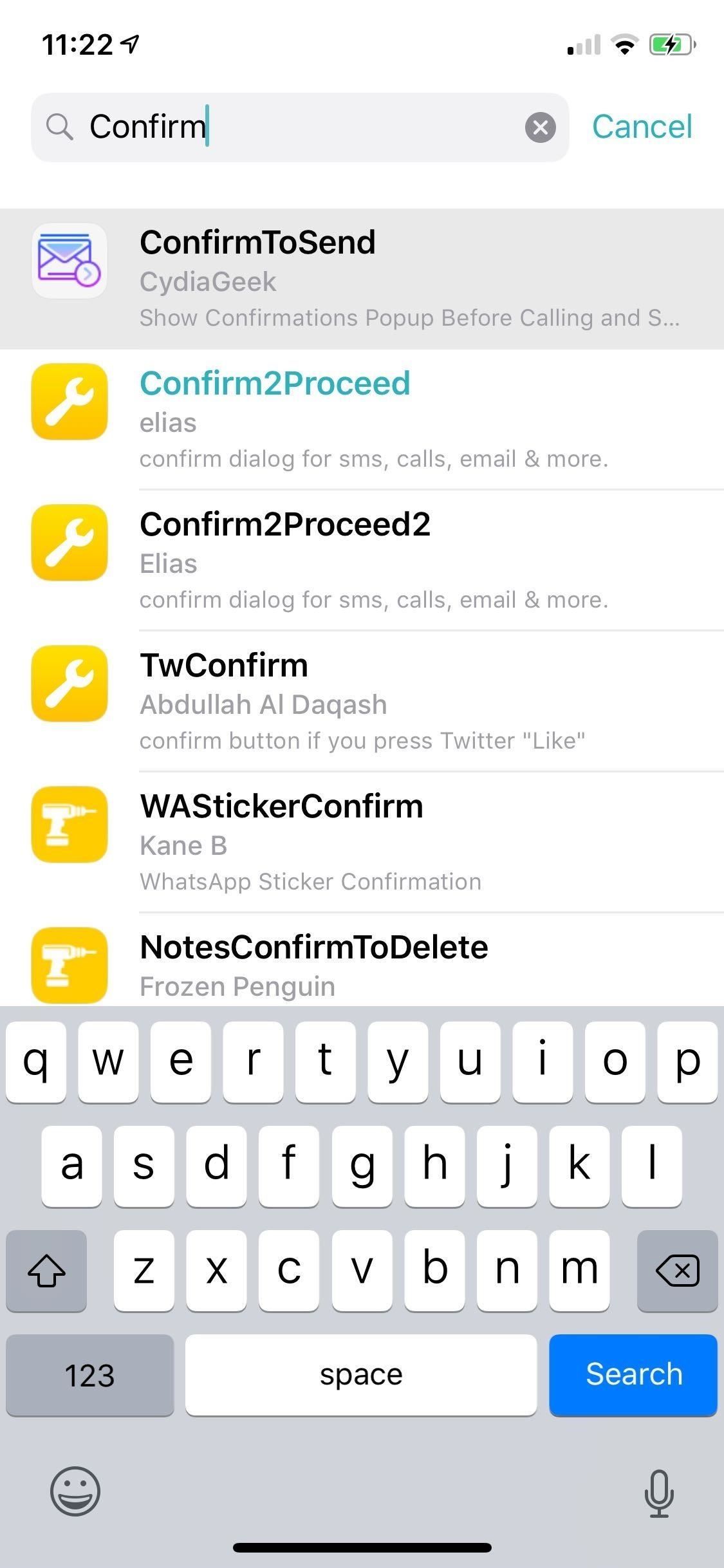Open the ConfirmToSend package by CydiaGeek

coord(360,279)
